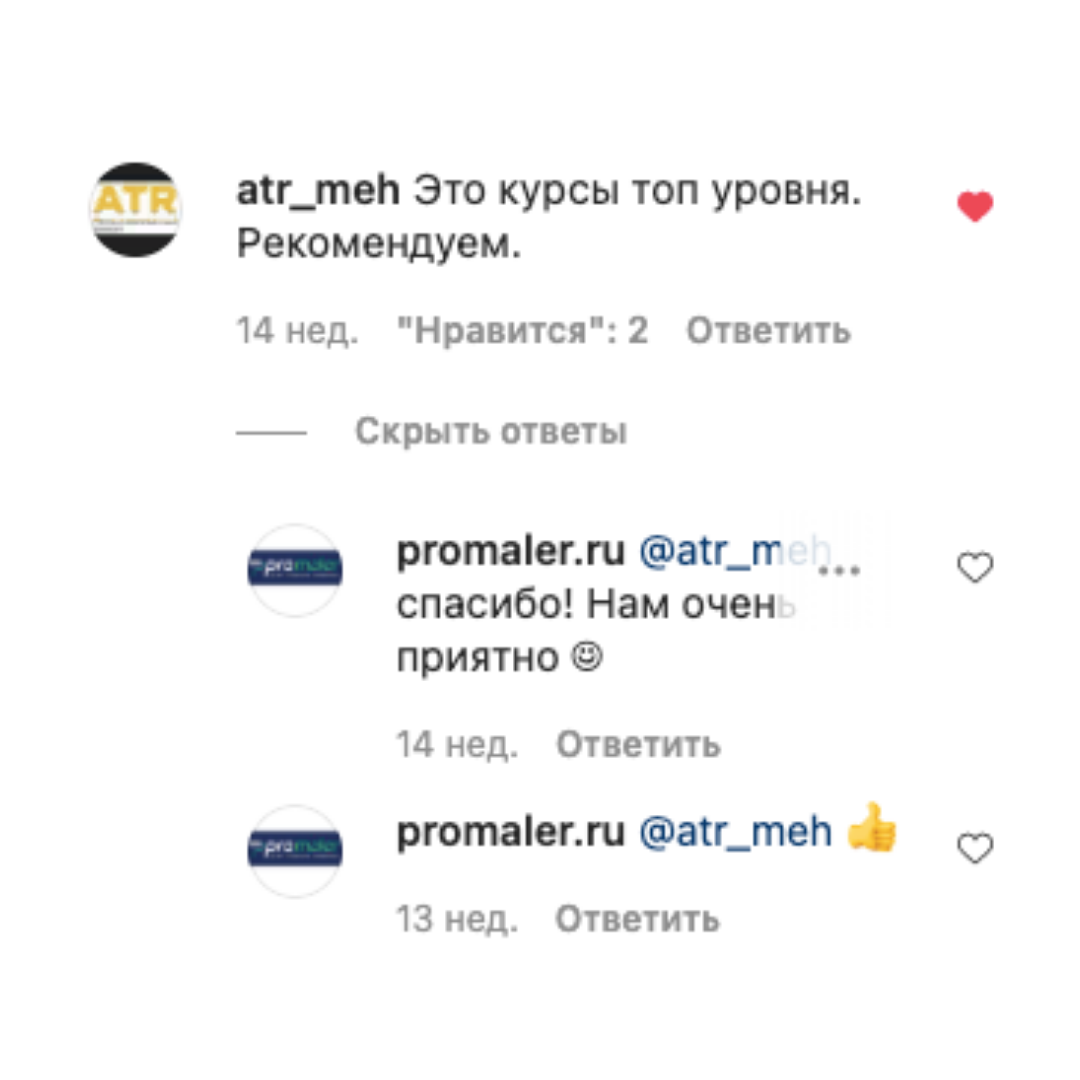
Task: Reply to the promaler.ru comment from 13 нед.
Action: [637, 919]
